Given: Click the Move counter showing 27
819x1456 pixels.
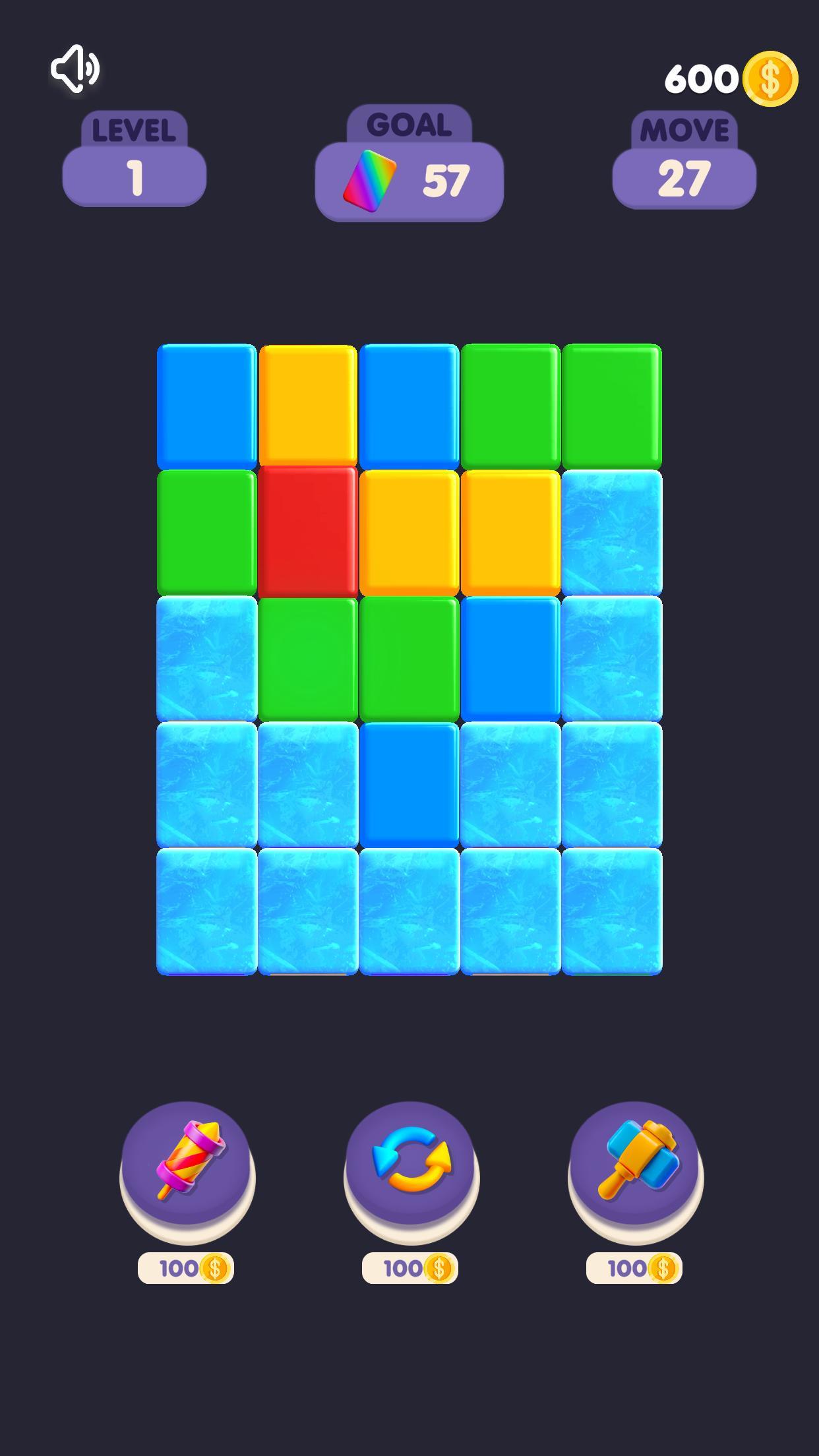Looking at the screenshot, I should coord(684,173).
